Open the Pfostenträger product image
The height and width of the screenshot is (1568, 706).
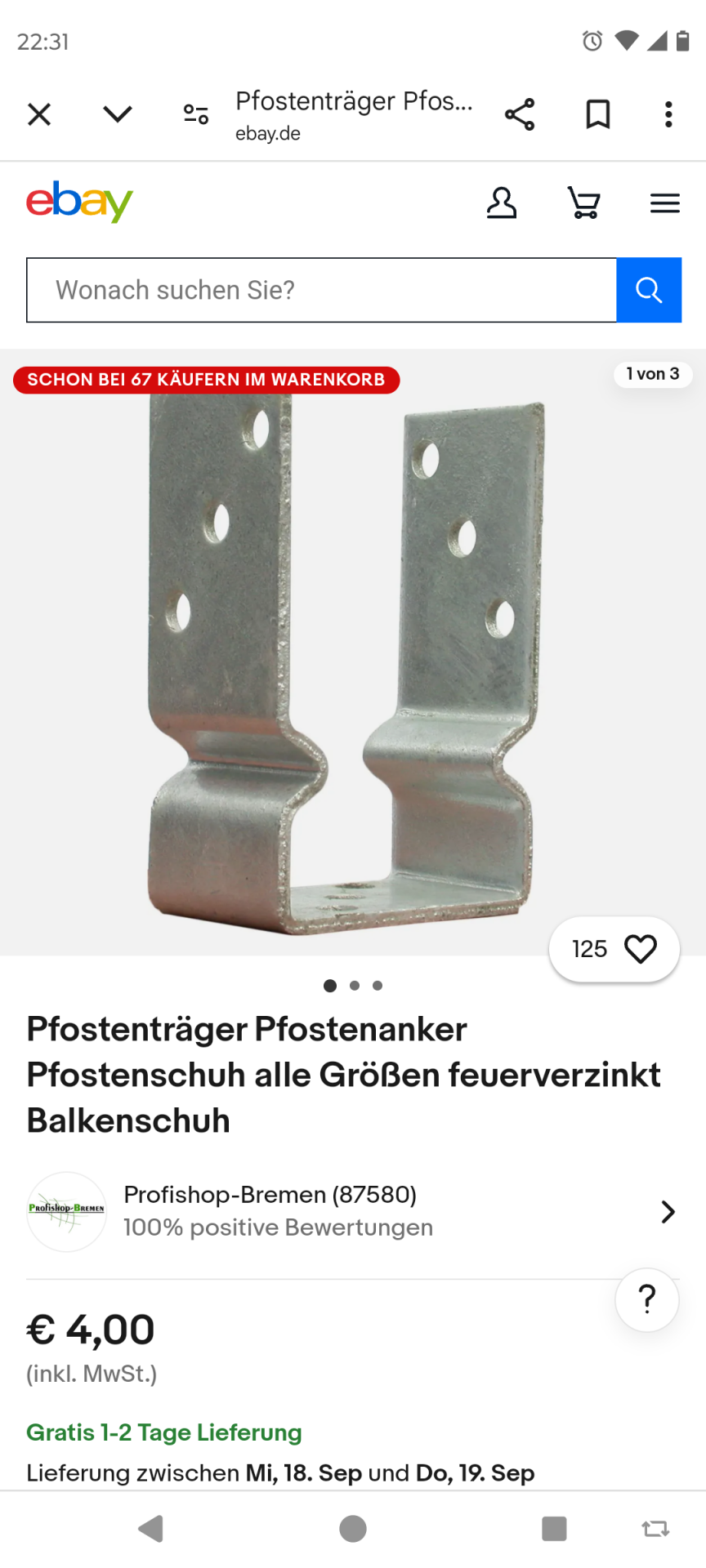tap(343, 661)
